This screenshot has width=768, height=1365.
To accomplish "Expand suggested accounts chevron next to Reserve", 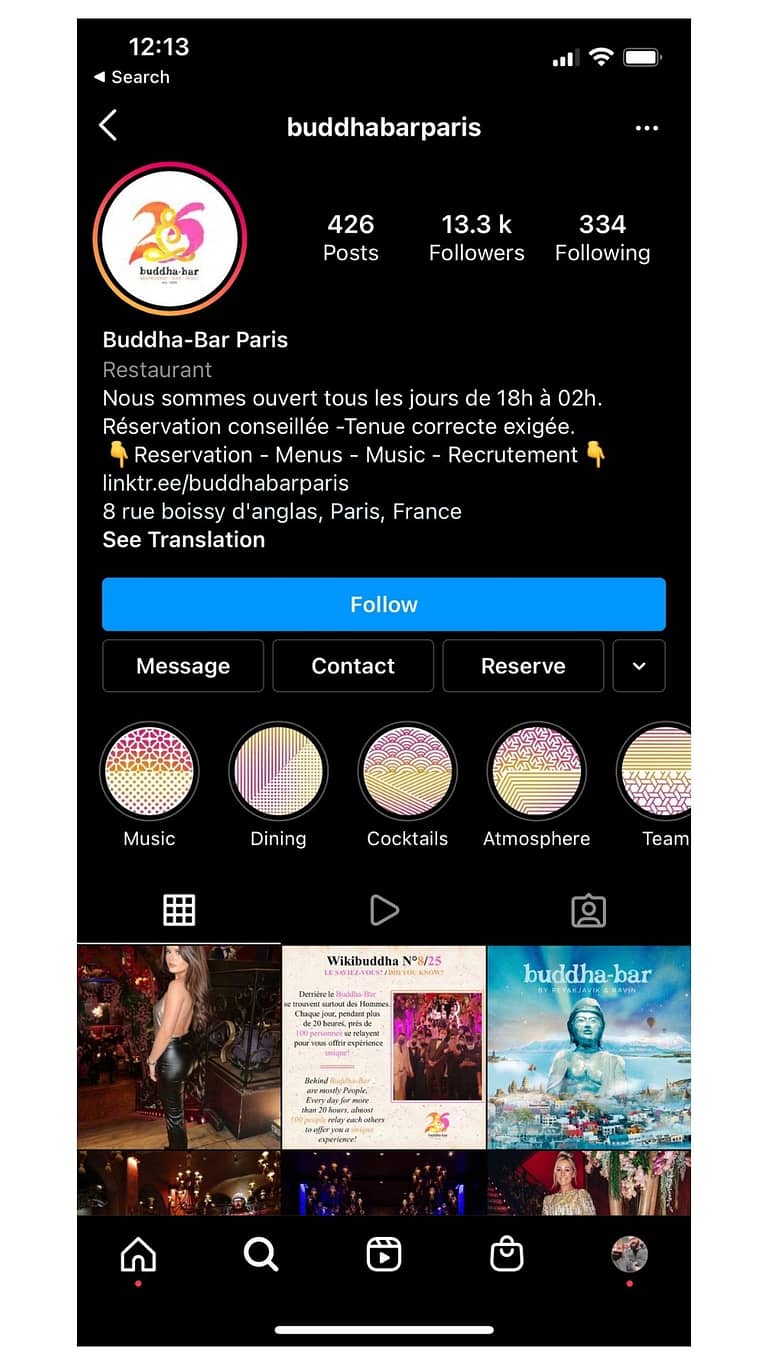I will click(x=639, y=666).
